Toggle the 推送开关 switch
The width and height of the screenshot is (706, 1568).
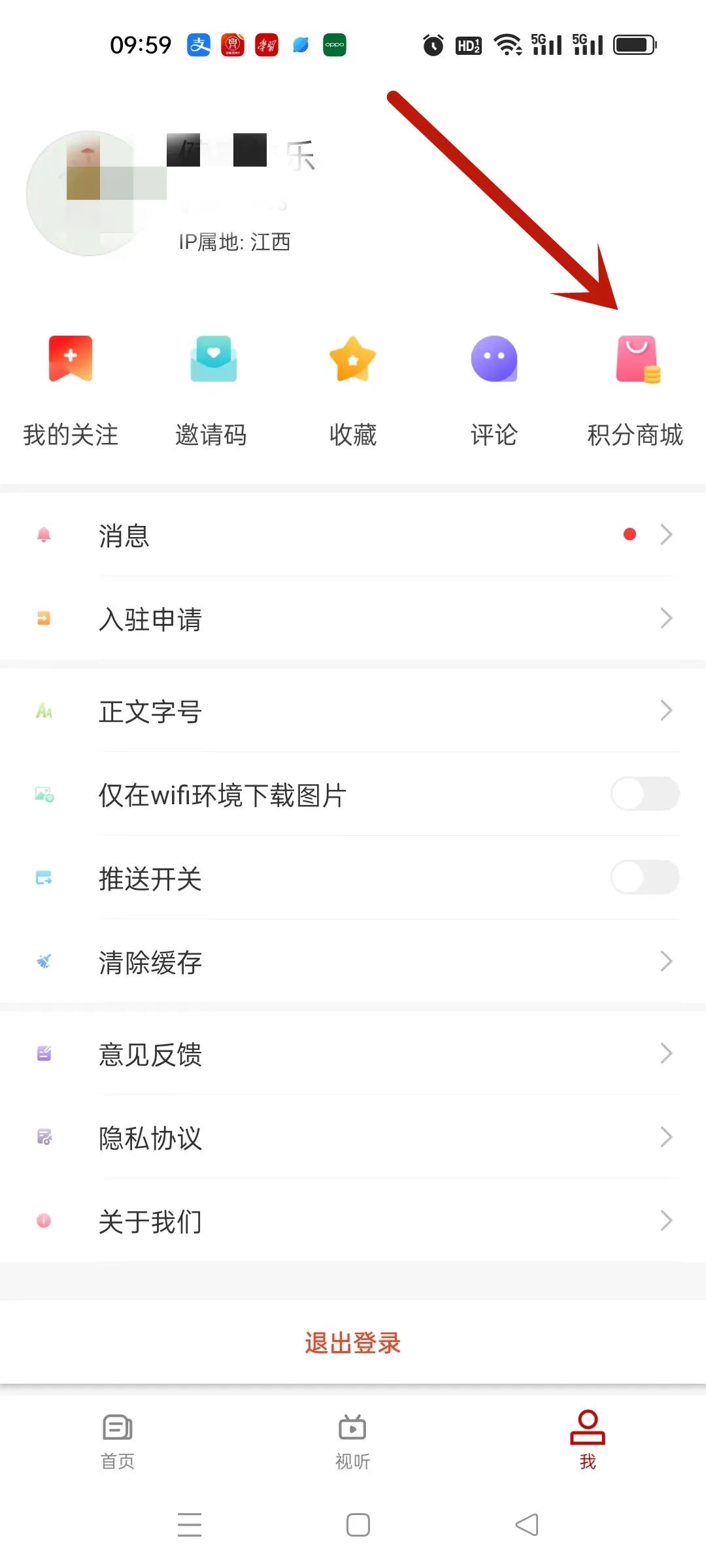pyautogui.click(x=645, y=877)
